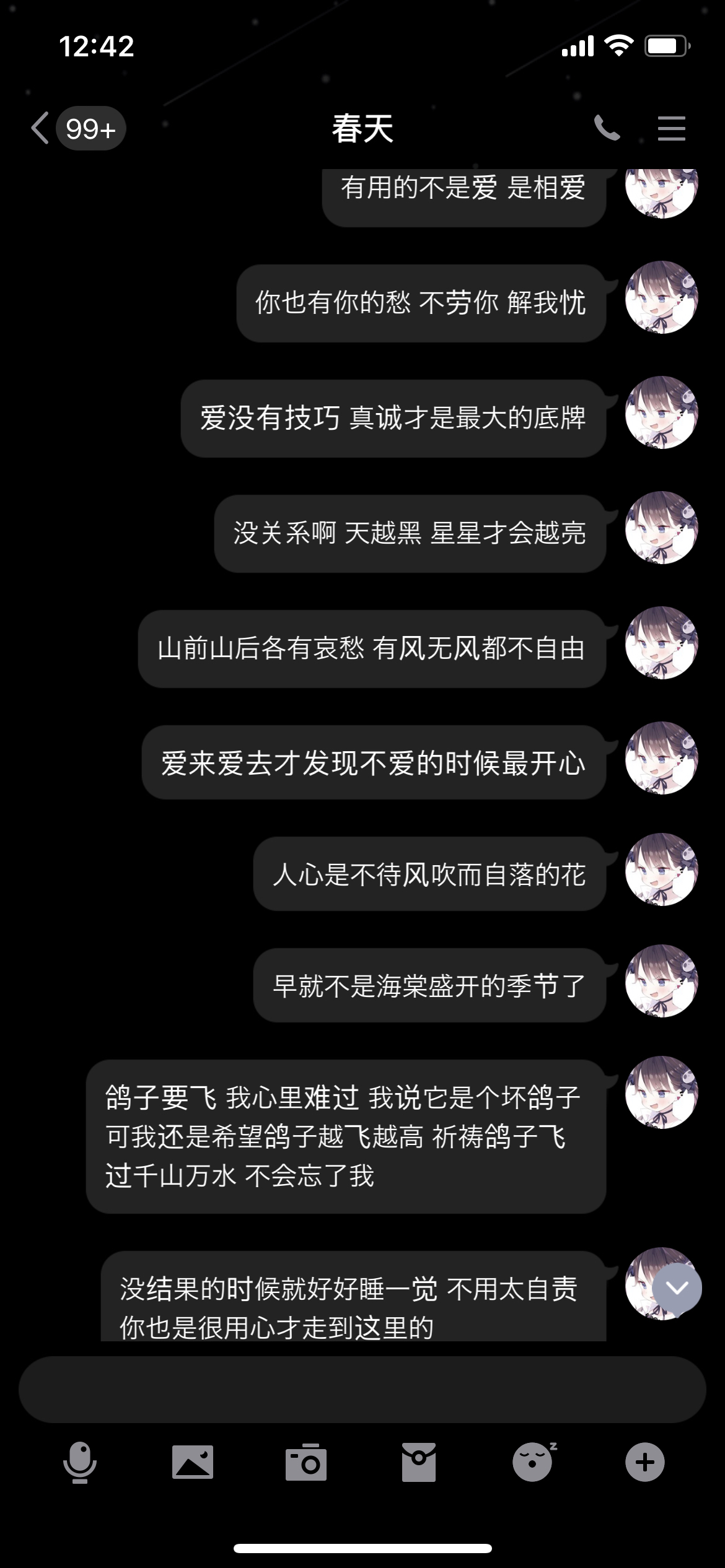Image resolution: width=725 pixels, height=1568 pixels.
Task: Open avatar beside 你也有你的愁 message
Action: (661, 298)
